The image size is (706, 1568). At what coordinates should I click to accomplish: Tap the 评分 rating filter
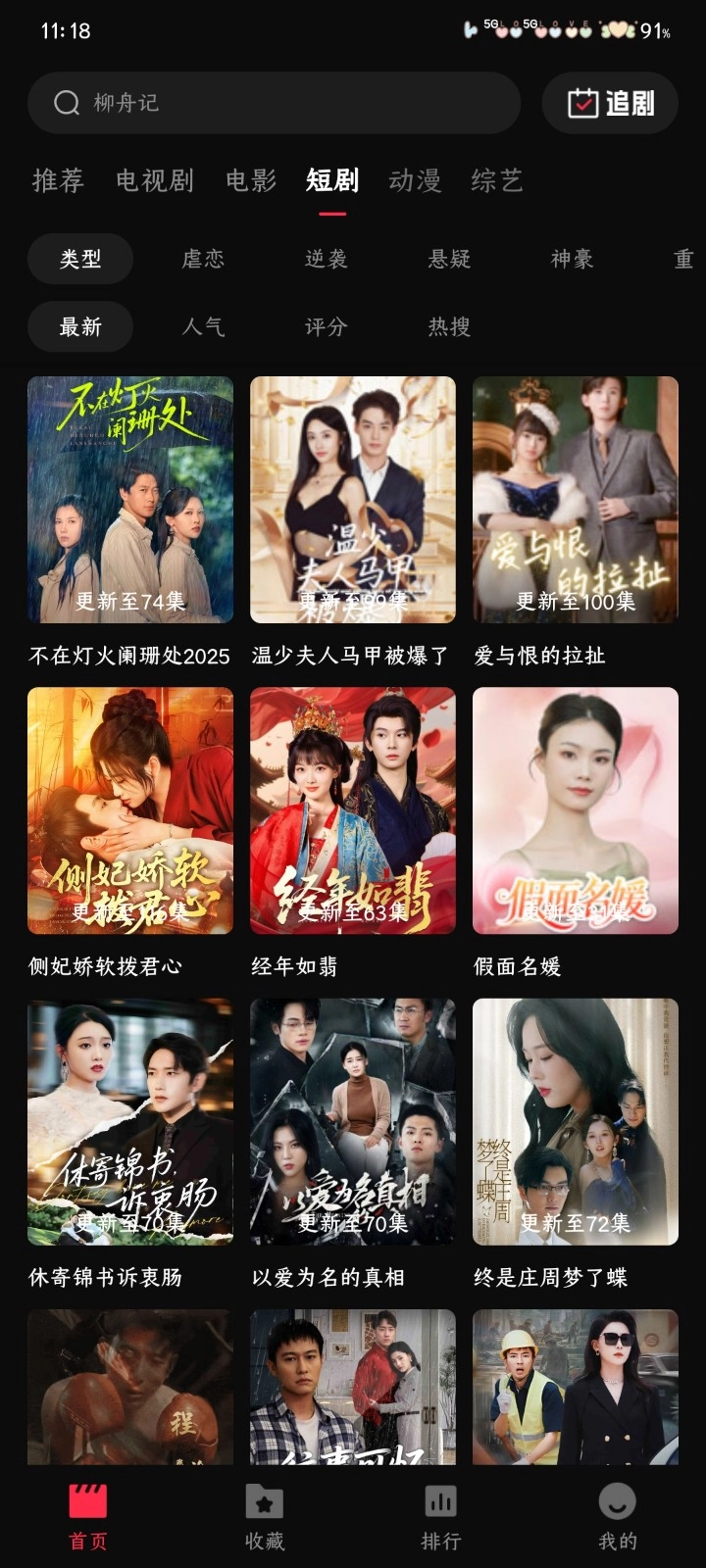327,327
